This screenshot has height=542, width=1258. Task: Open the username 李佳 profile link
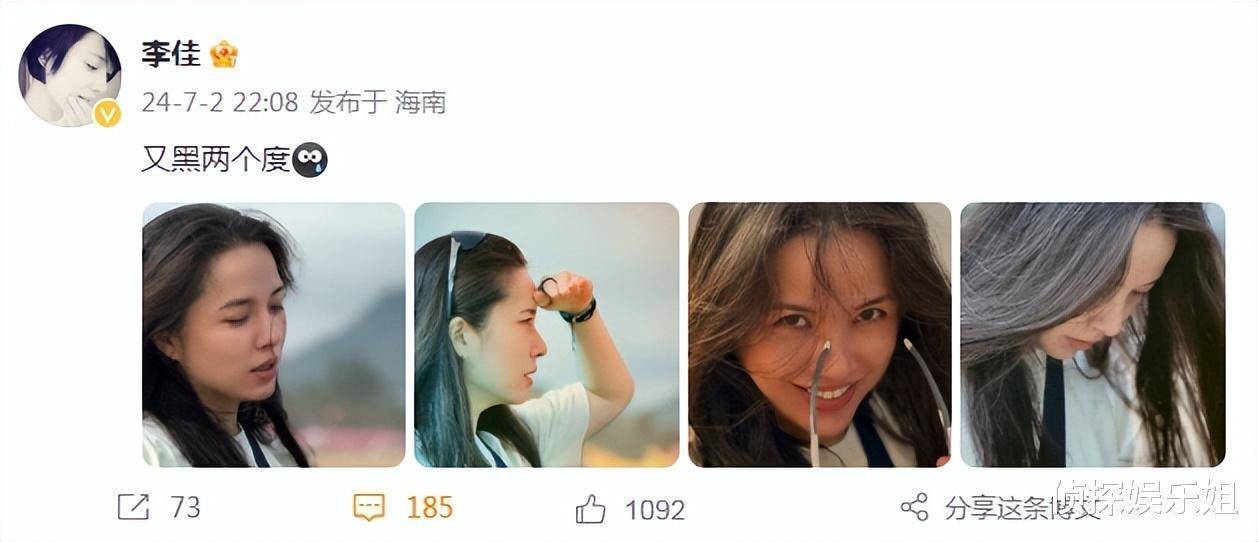tap(171, 54)
